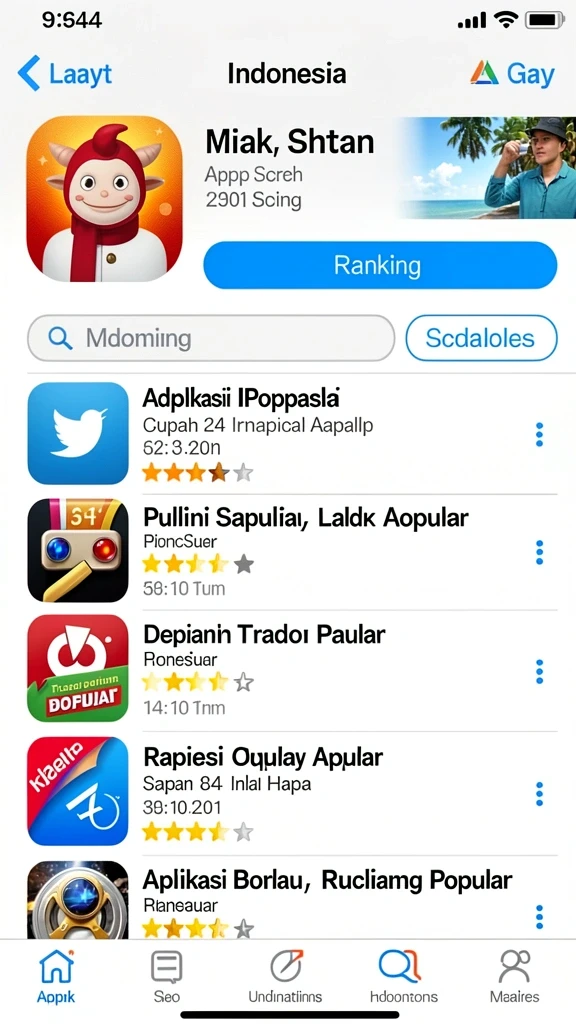View the Depianh Tradoı Paular app
Screen dimensions: 576x1024
tap(292, 667)
